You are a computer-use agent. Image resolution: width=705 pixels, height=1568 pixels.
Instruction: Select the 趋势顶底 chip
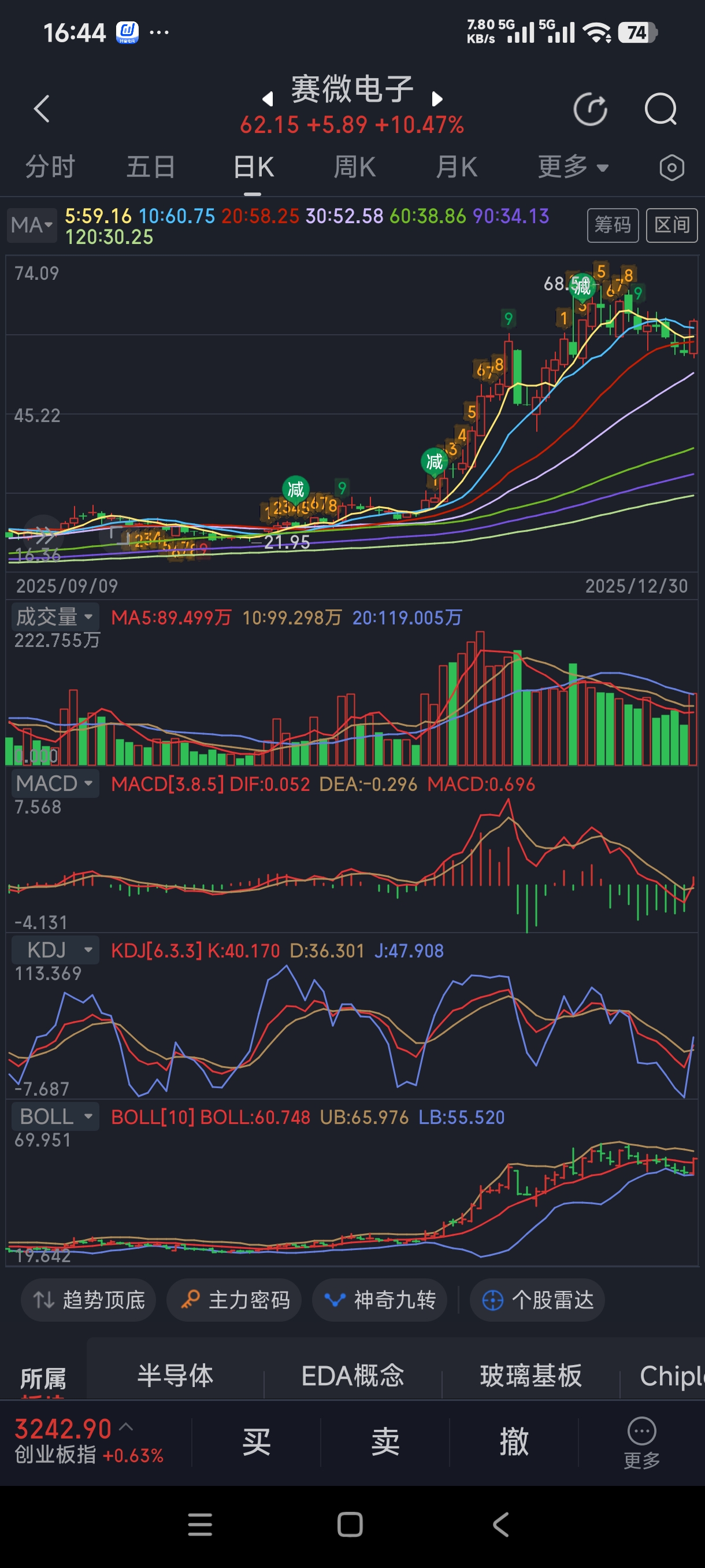(89, 1300)
